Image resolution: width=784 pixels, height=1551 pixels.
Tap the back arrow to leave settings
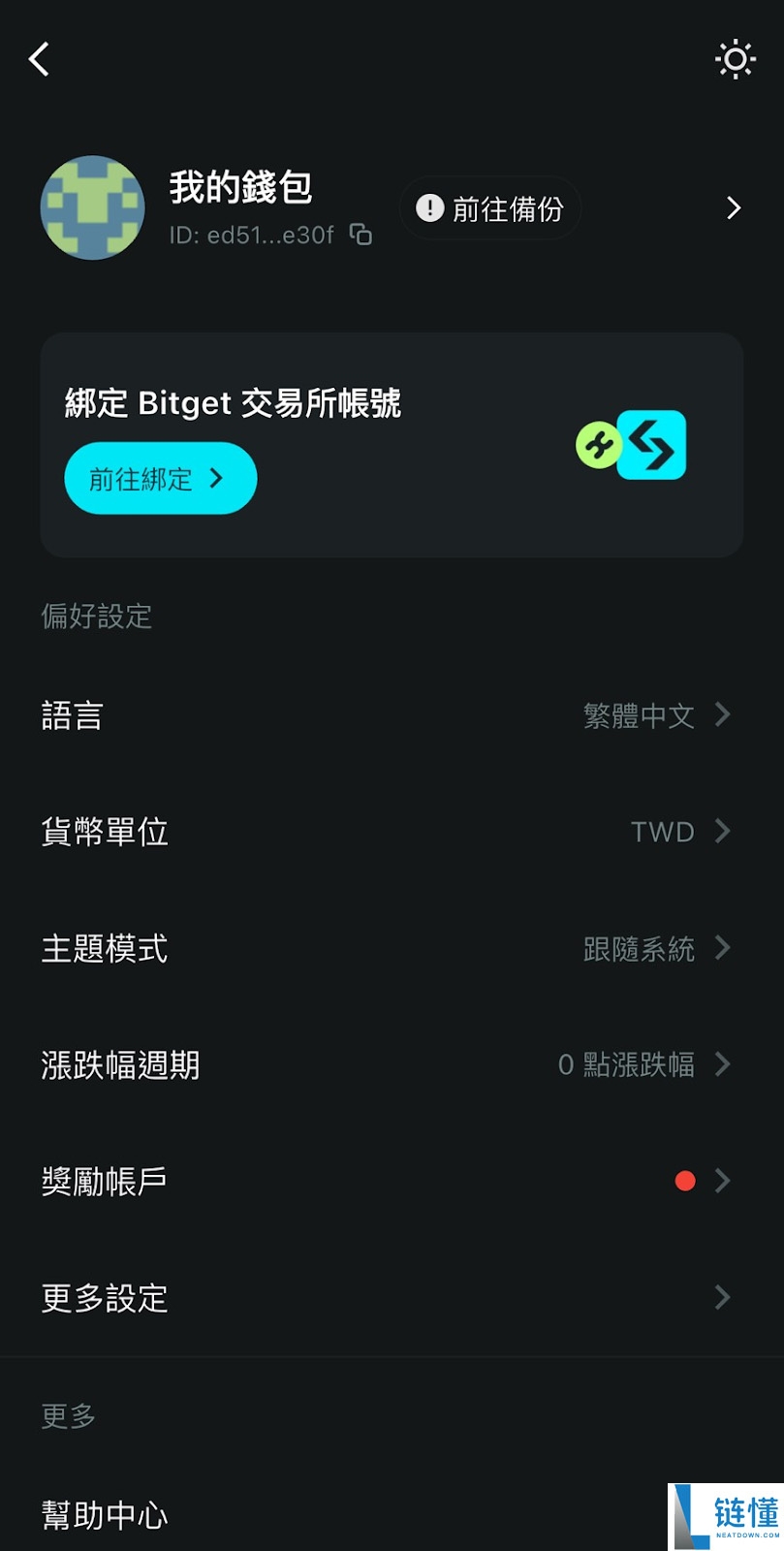(x=39, y=59)
